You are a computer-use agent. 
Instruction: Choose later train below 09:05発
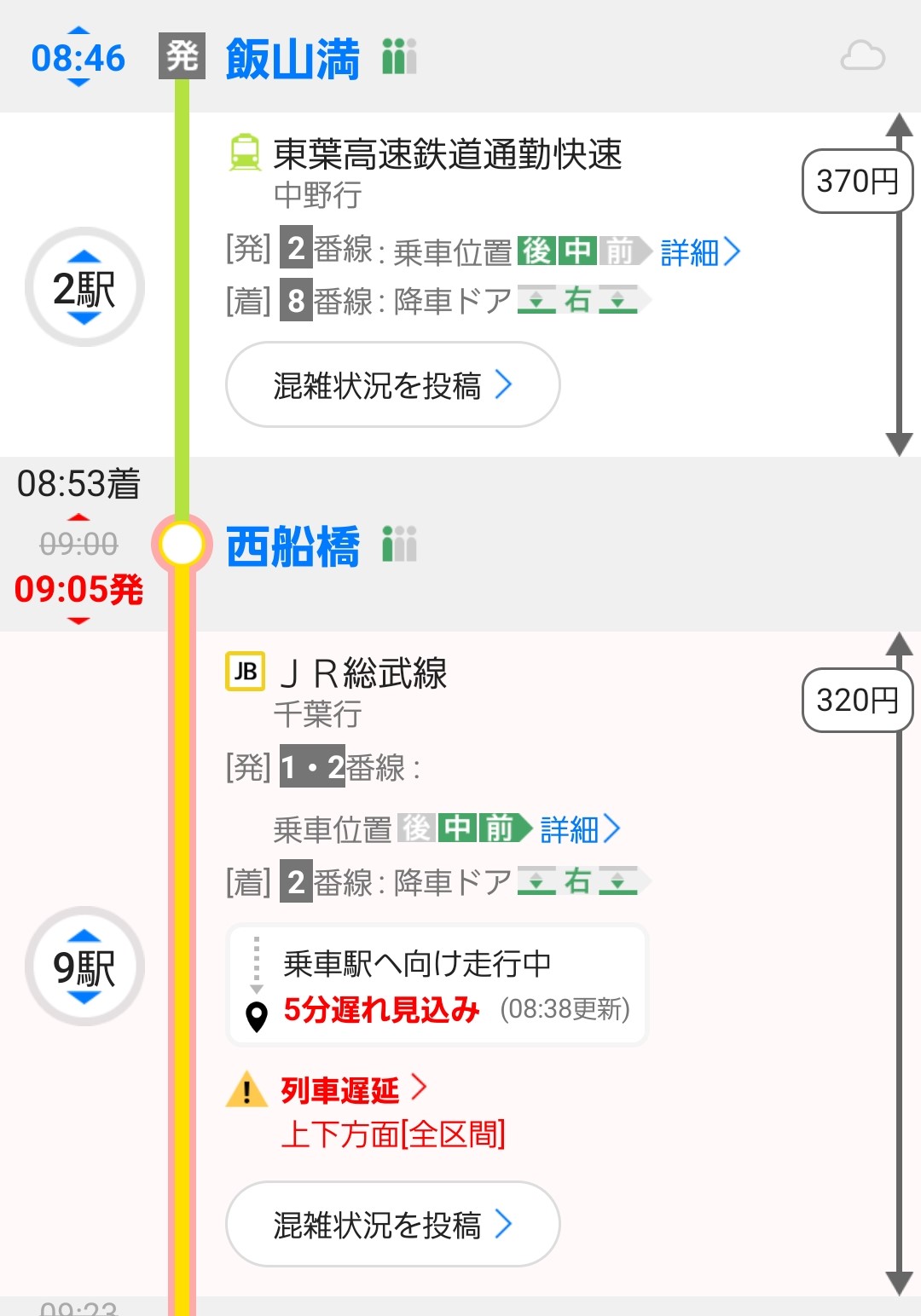coord(78,621)
